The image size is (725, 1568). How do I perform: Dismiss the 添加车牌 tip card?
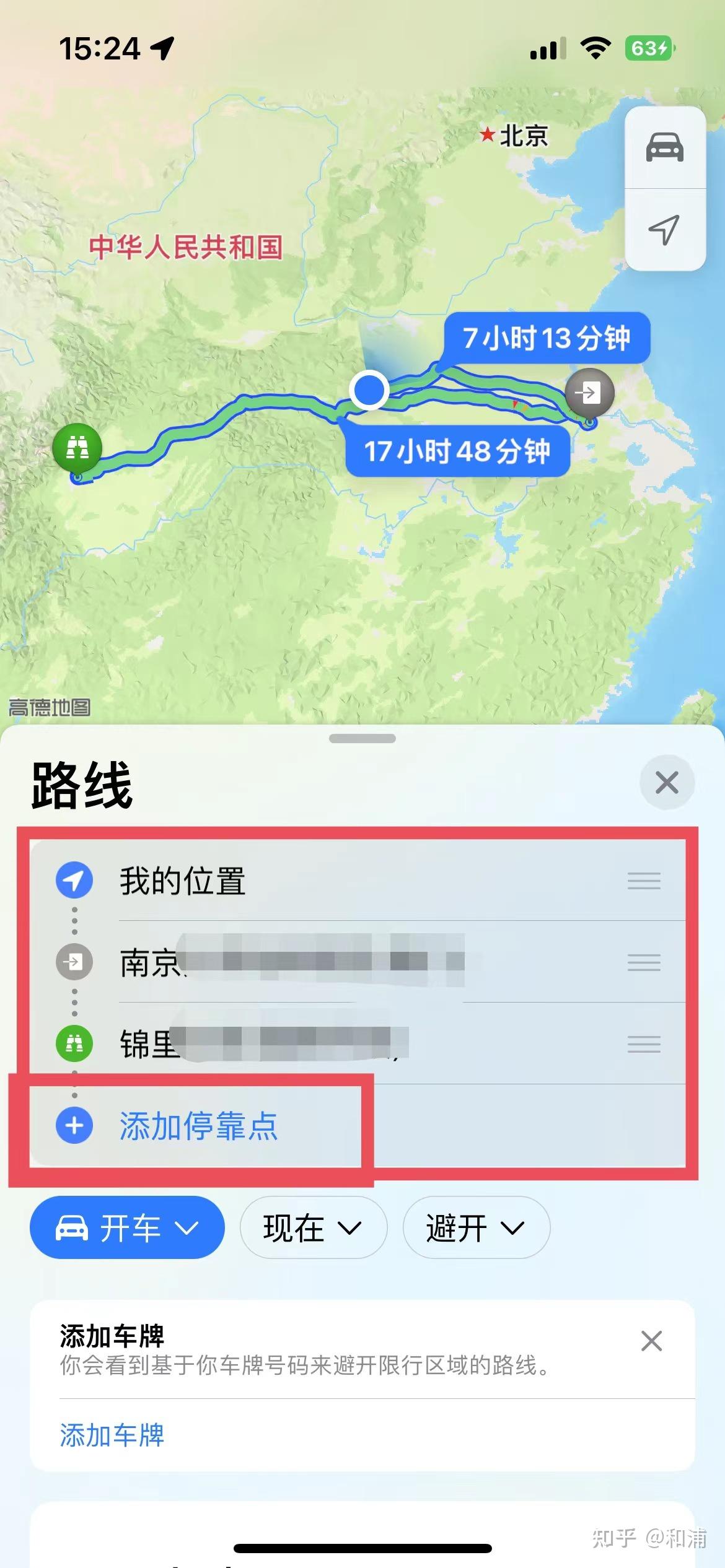[651, 1340]
